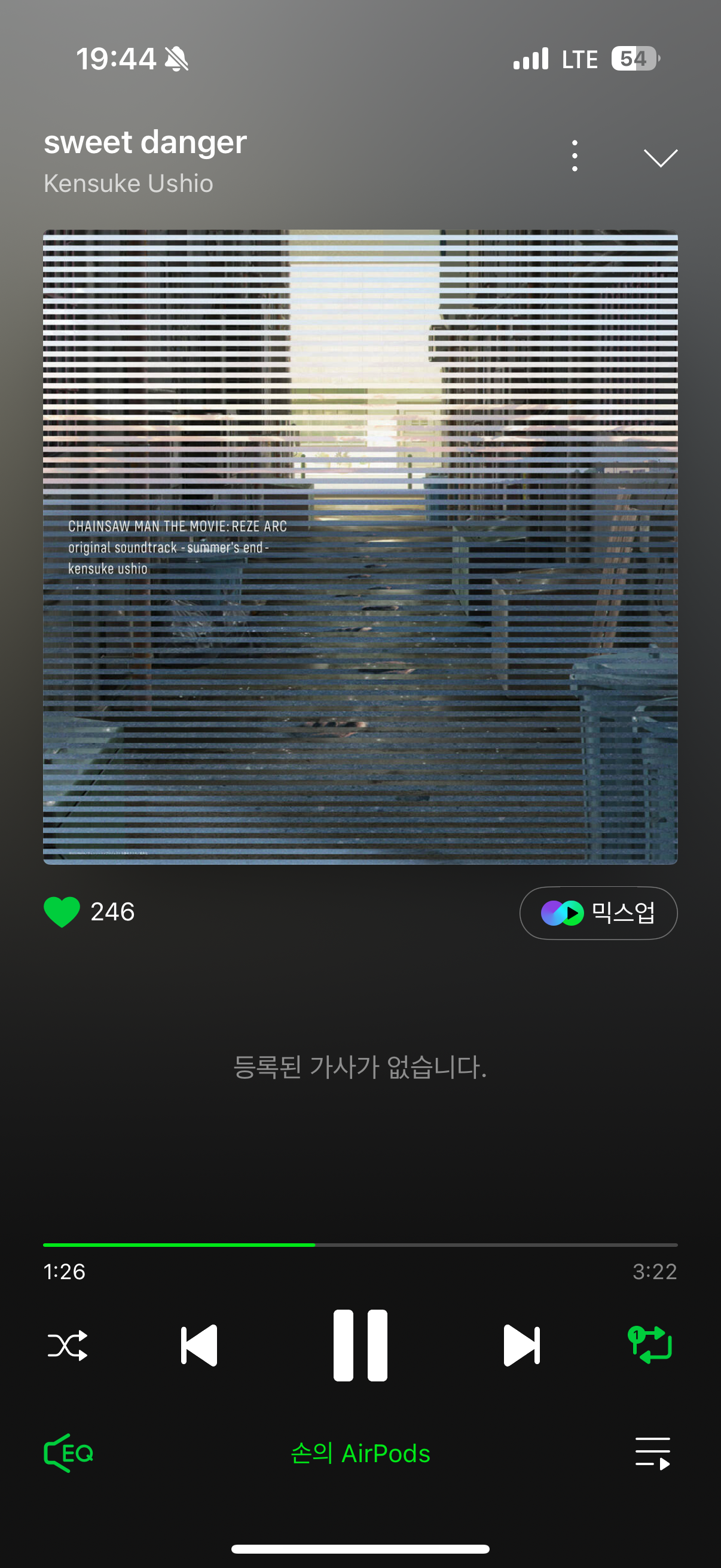Open the three-dot more options menu

coord(575,157)
